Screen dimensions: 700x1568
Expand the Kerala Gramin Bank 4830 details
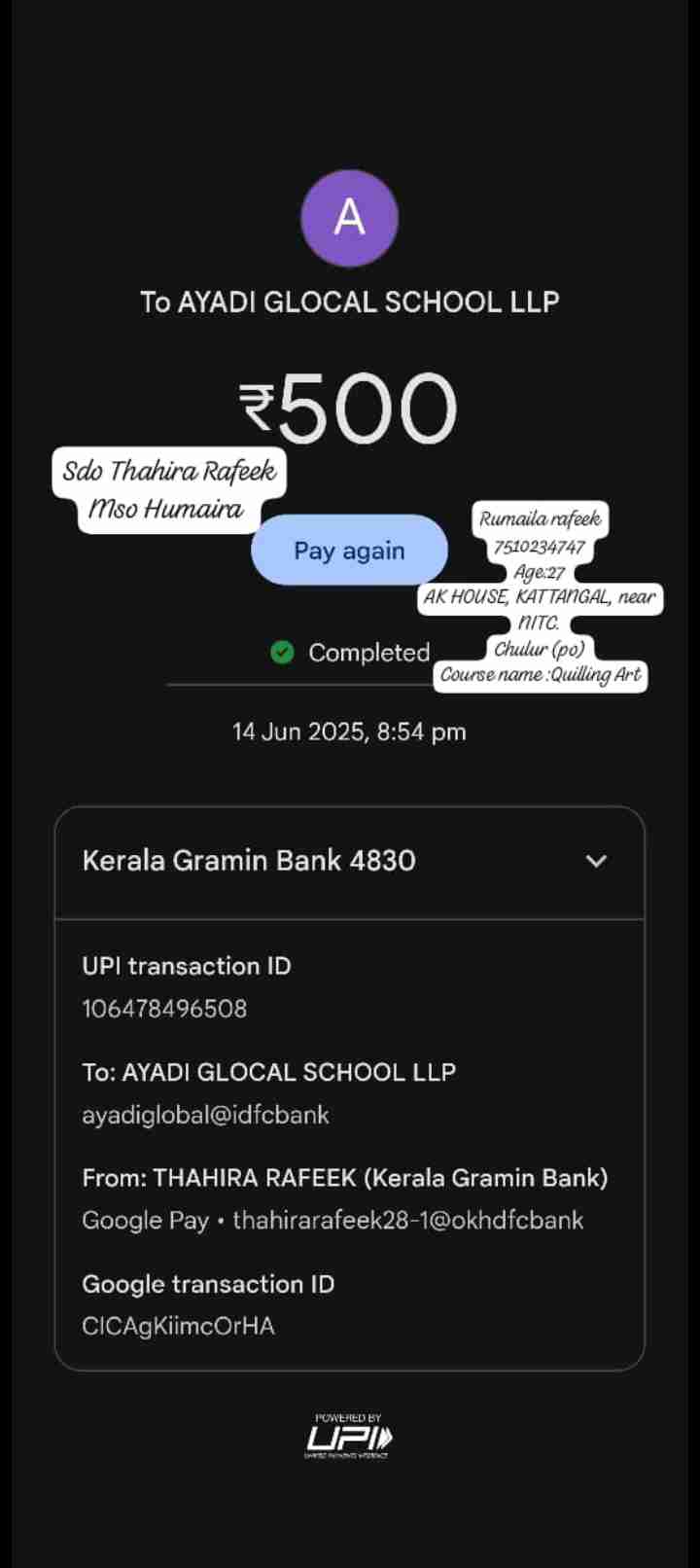point(596,861)
